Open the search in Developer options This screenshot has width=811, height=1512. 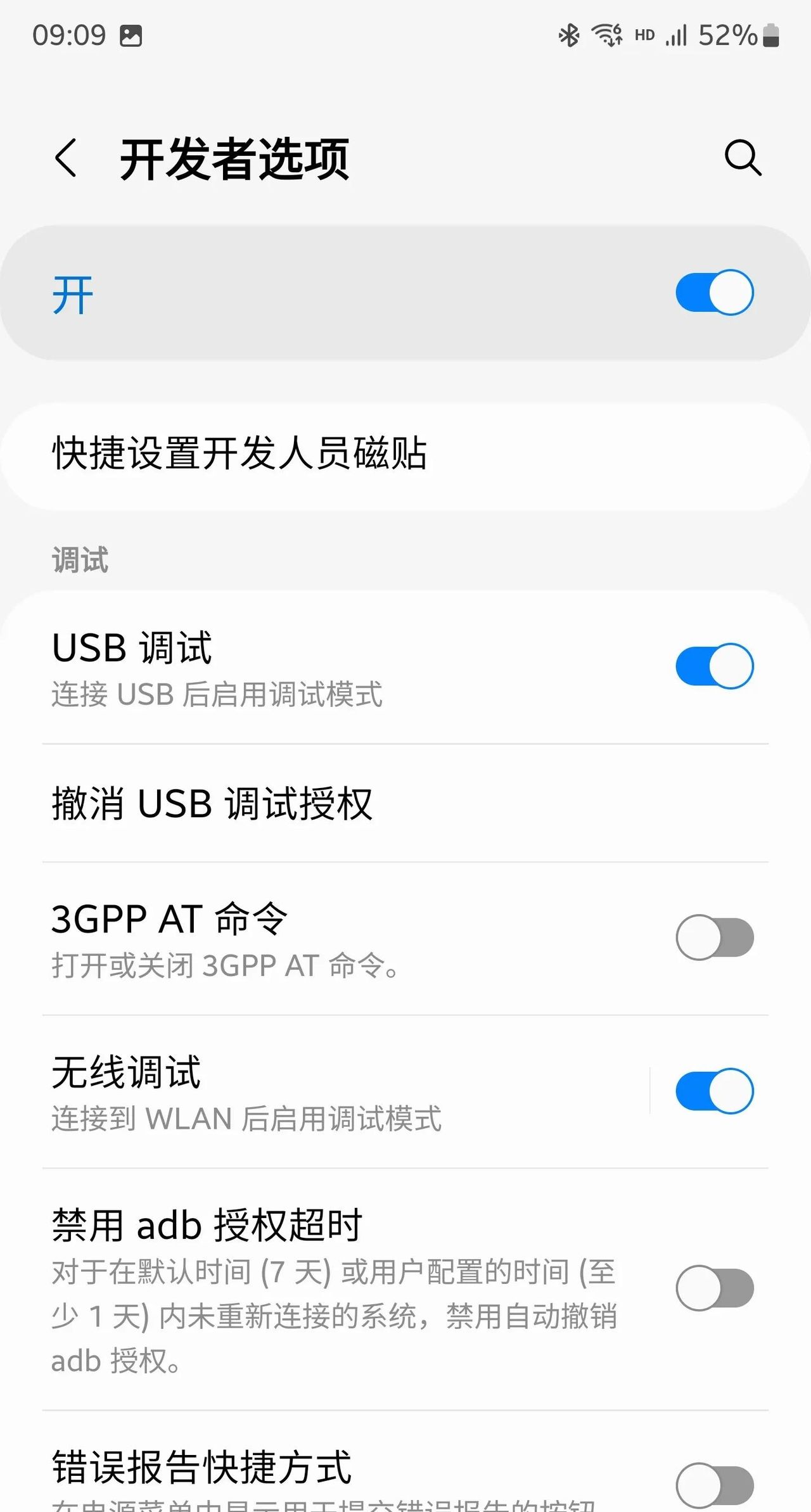[743, 158]
